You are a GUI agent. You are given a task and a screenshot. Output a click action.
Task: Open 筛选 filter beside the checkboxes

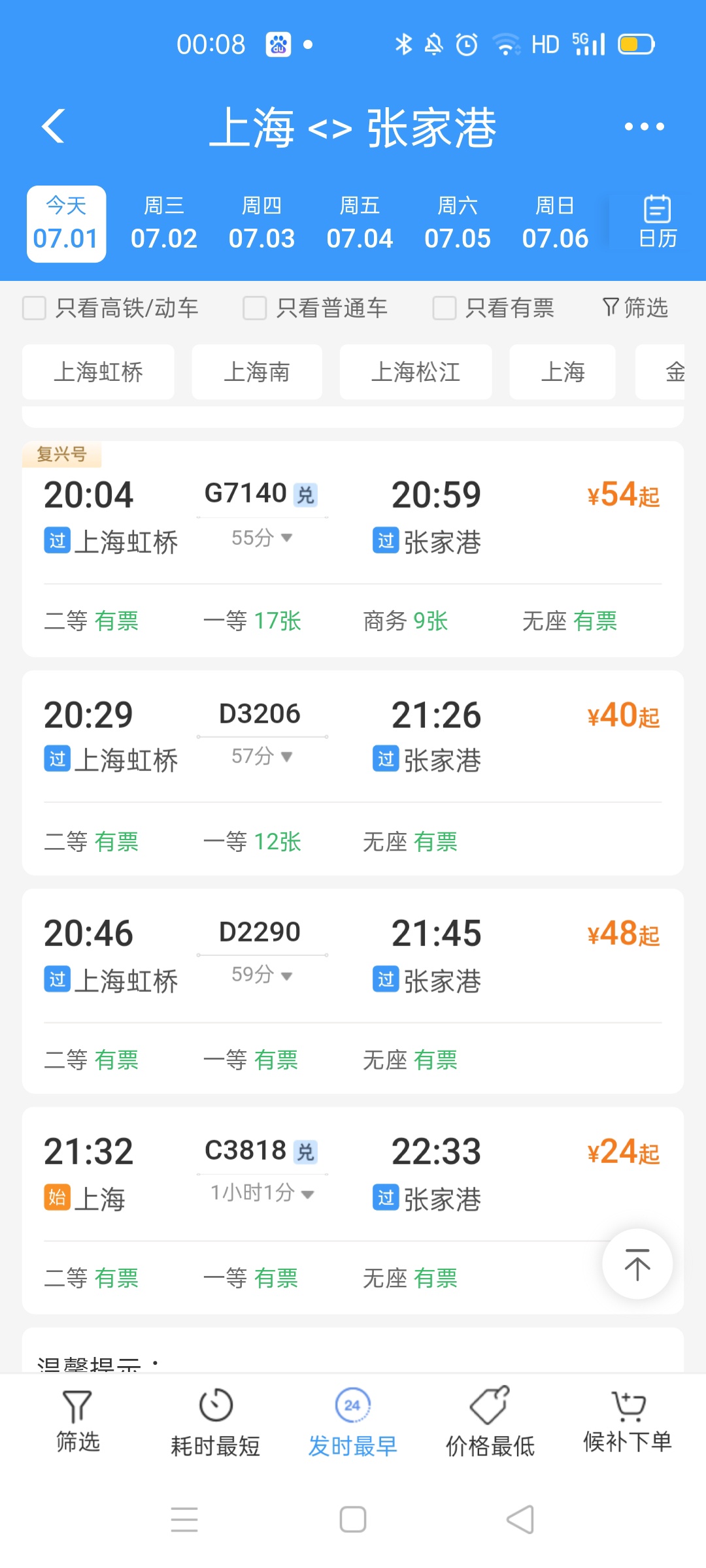635,307
